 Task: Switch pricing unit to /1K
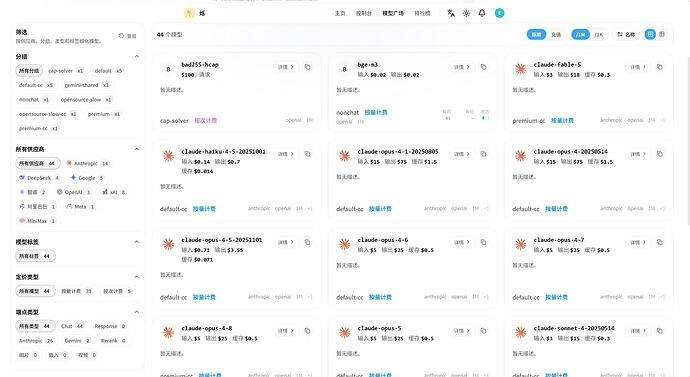click(x=598, y=34)
